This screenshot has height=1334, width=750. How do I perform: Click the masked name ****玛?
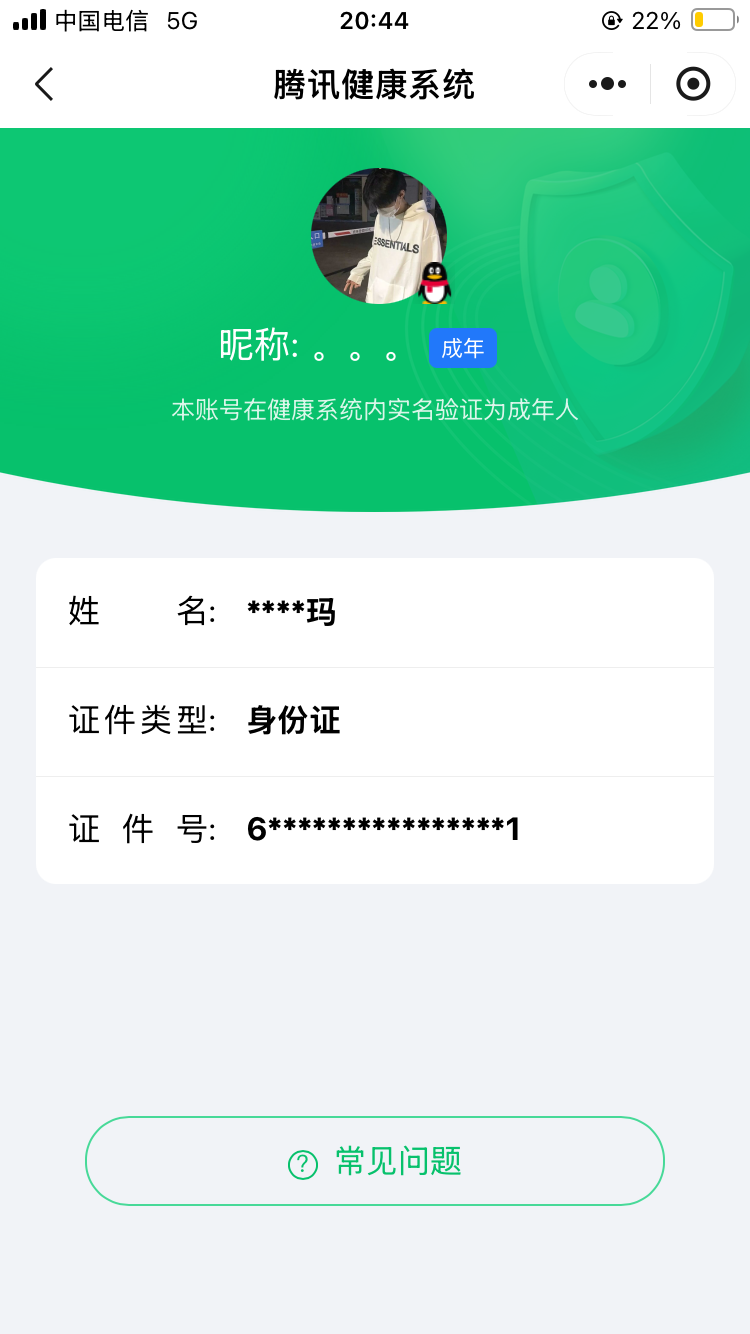coord(290,611)
